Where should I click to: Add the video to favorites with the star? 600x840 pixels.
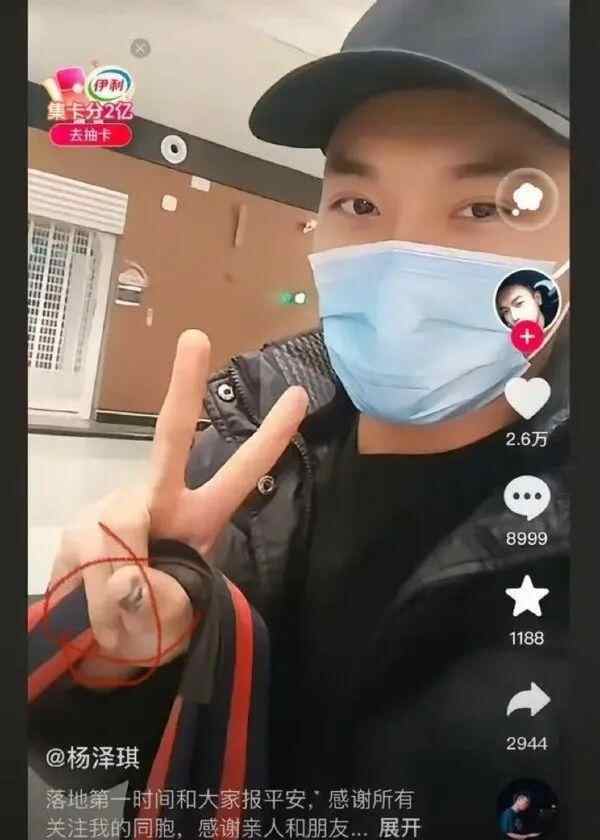pos(527,597)
